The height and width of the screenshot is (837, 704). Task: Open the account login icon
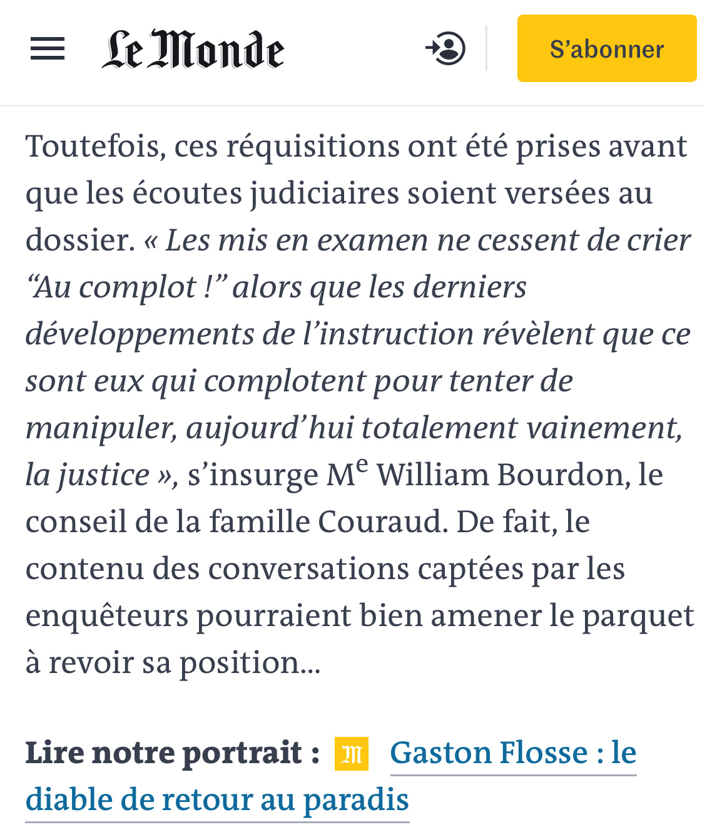tap(445, 49)
